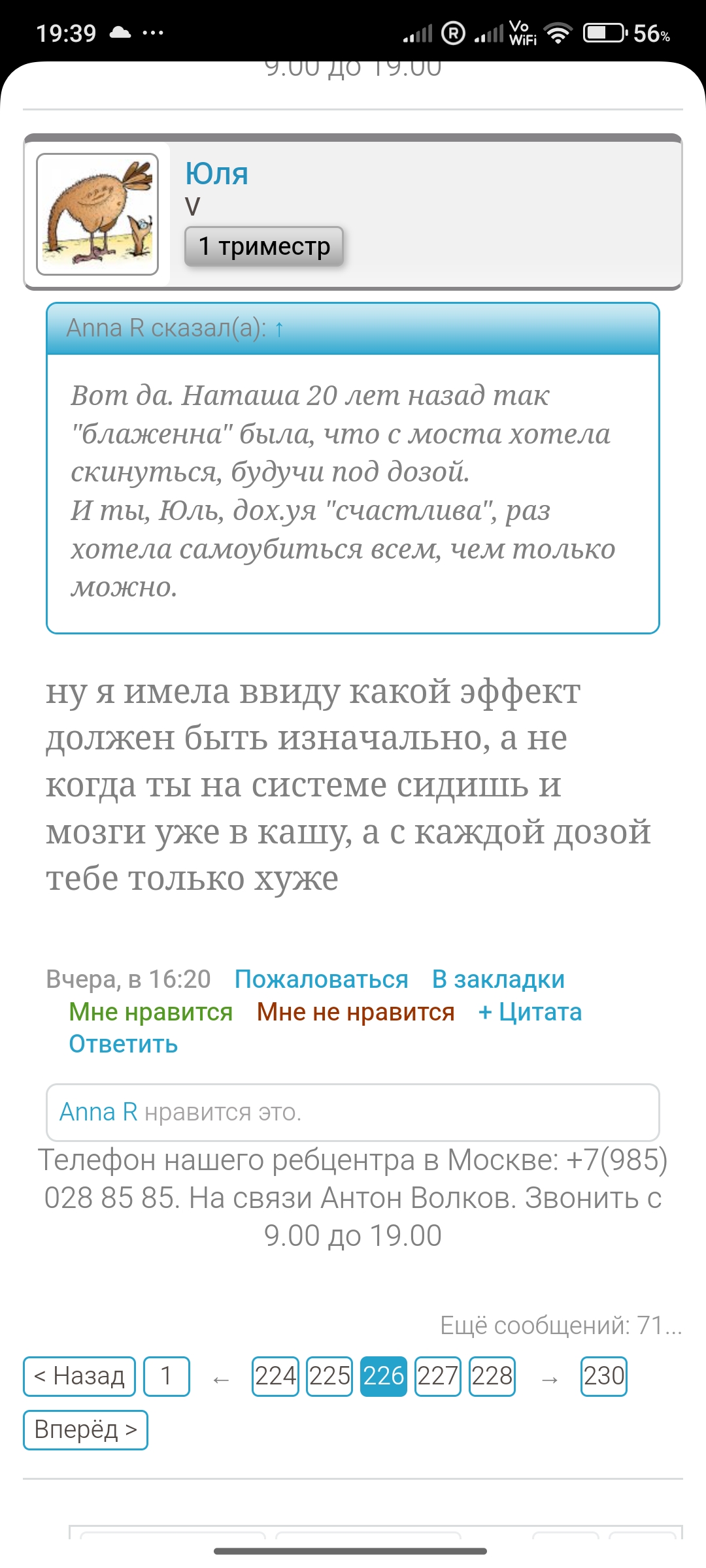Screen dimensions: 706x1568
Task: Add the post to bookmarks (В закладки)
Action: (498, 979)
